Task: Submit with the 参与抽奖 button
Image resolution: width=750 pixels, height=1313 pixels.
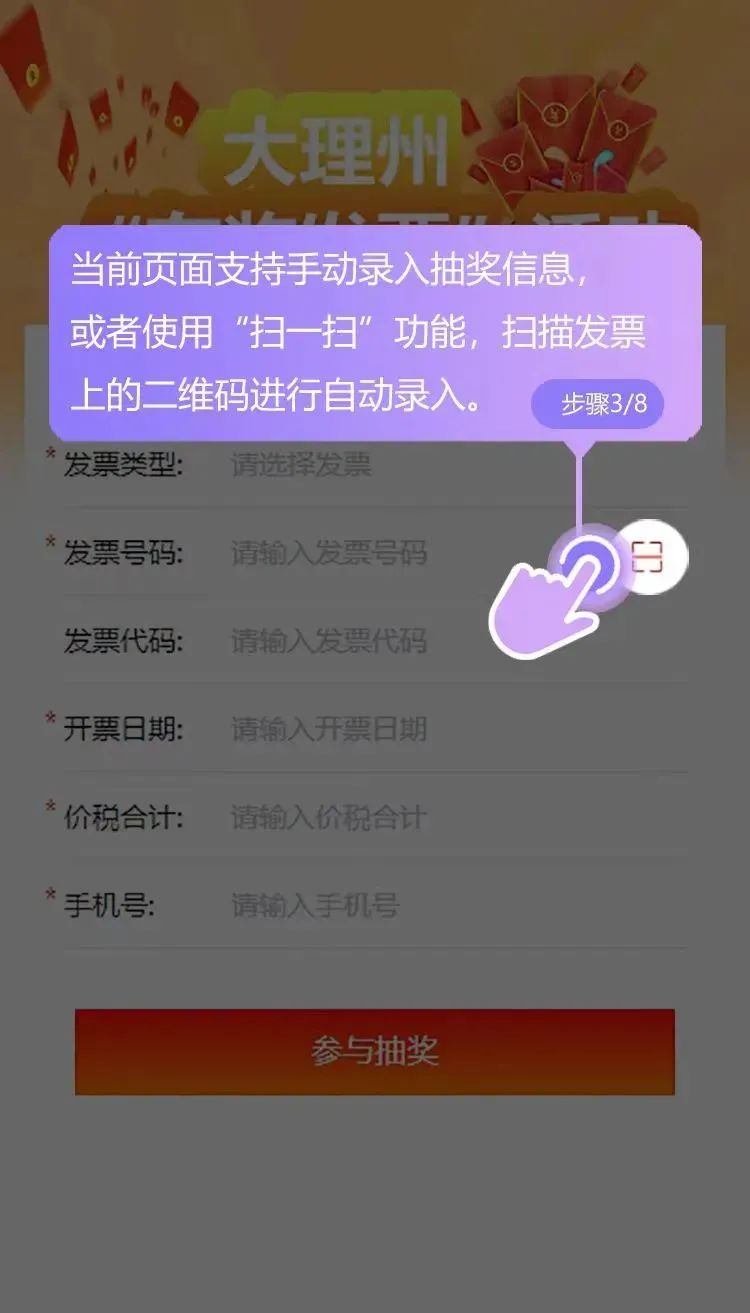Action: (x=375, y=1052)
